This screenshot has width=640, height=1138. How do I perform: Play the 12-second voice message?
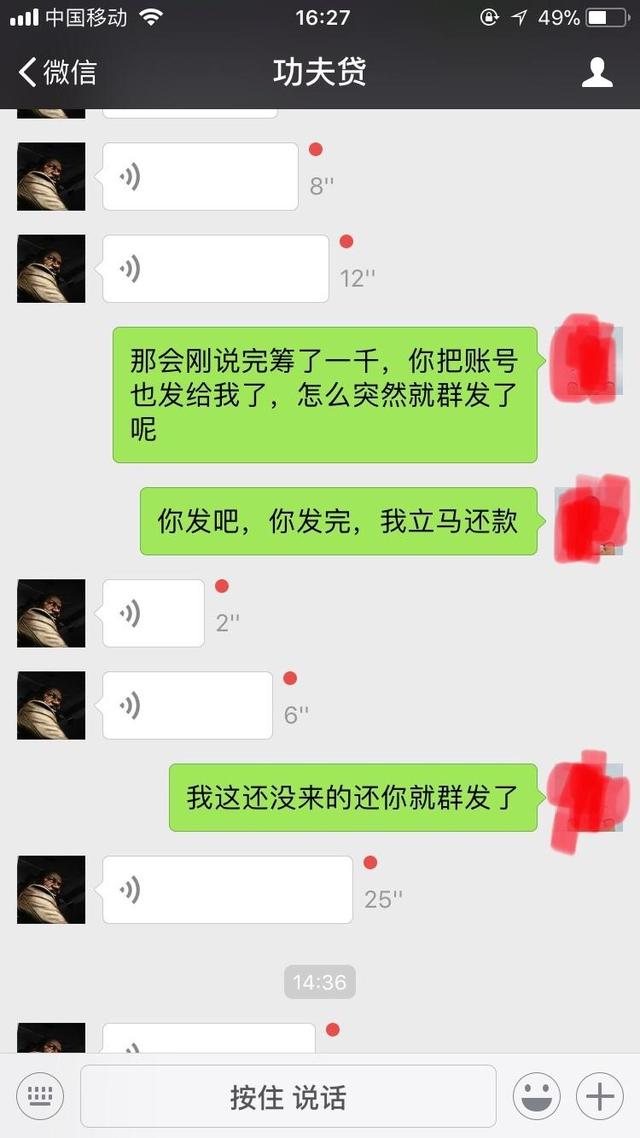coord(215,269)
